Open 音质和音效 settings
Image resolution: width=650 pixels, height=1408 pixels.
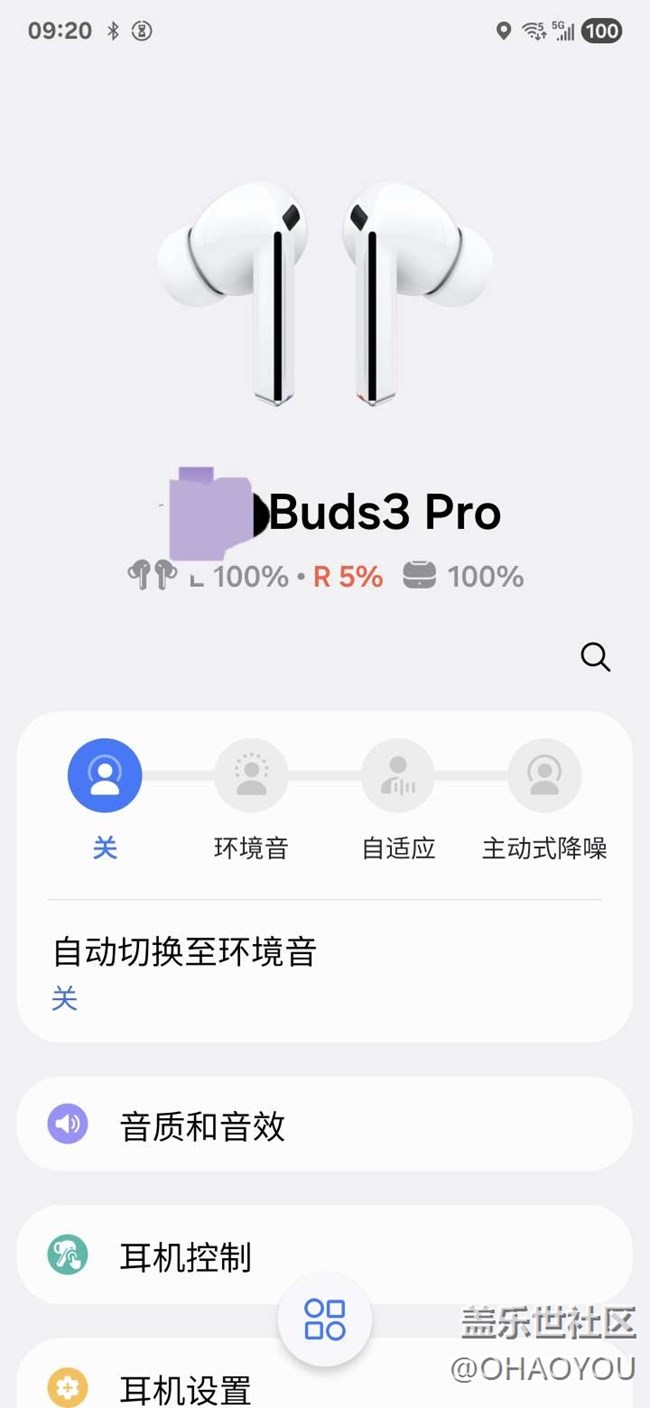point(325,1125)
